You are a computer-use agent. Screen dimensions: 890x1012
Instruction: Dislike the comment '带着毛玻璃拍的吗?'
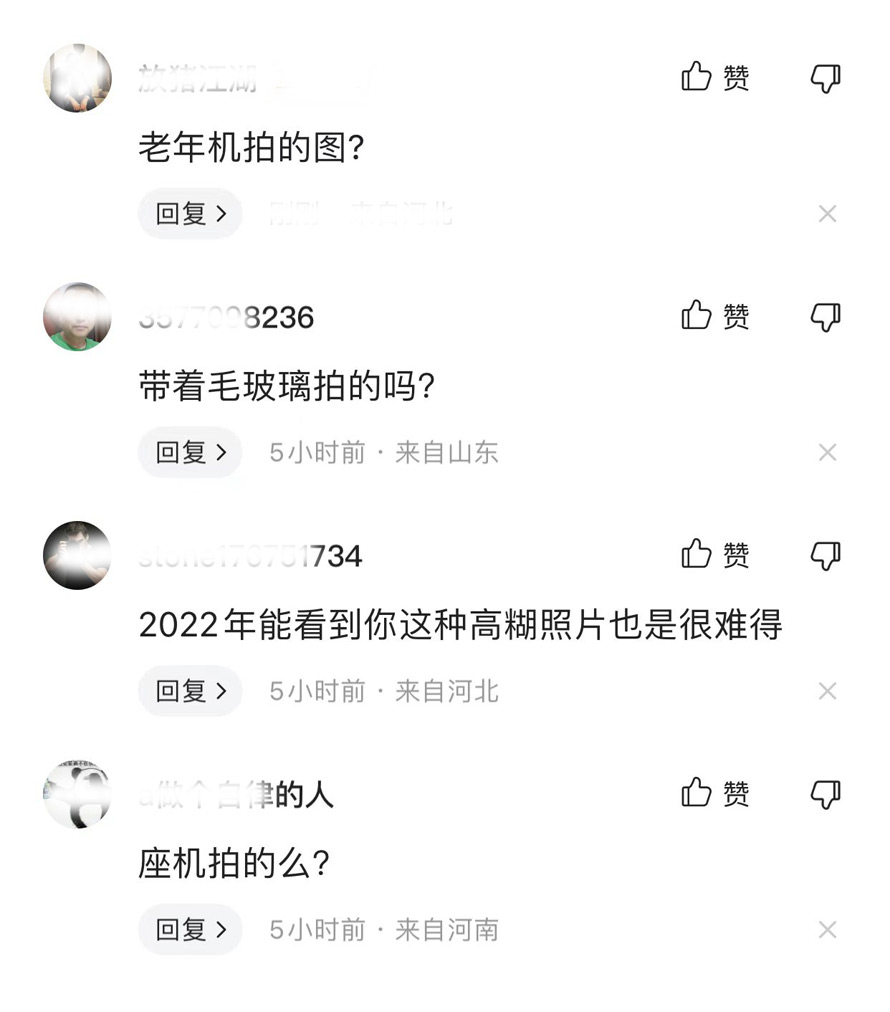(x=825, y=317)
